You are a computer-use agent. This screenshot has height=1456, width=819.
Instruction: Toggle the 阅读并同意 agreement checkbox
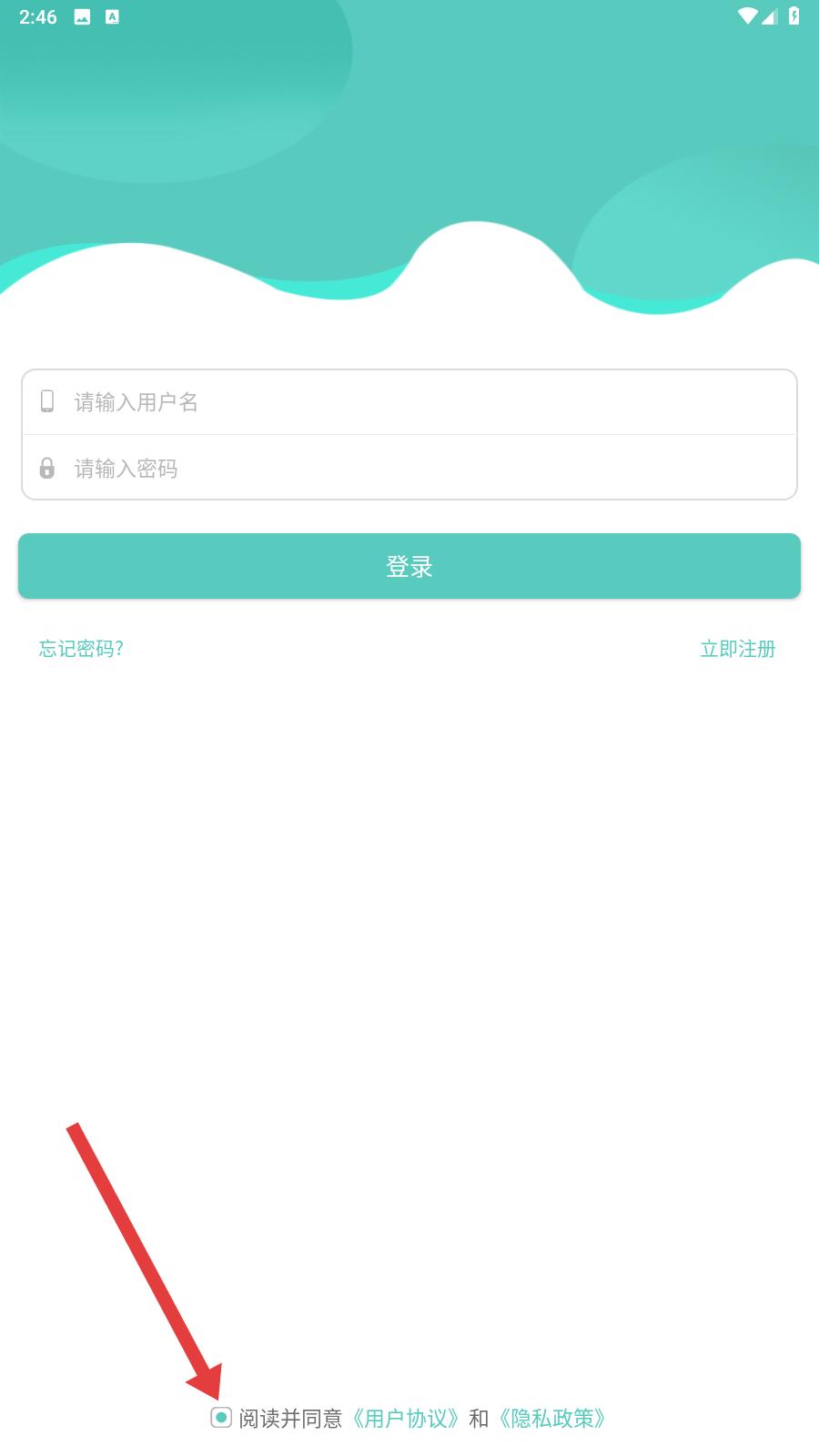(221, 1417)
